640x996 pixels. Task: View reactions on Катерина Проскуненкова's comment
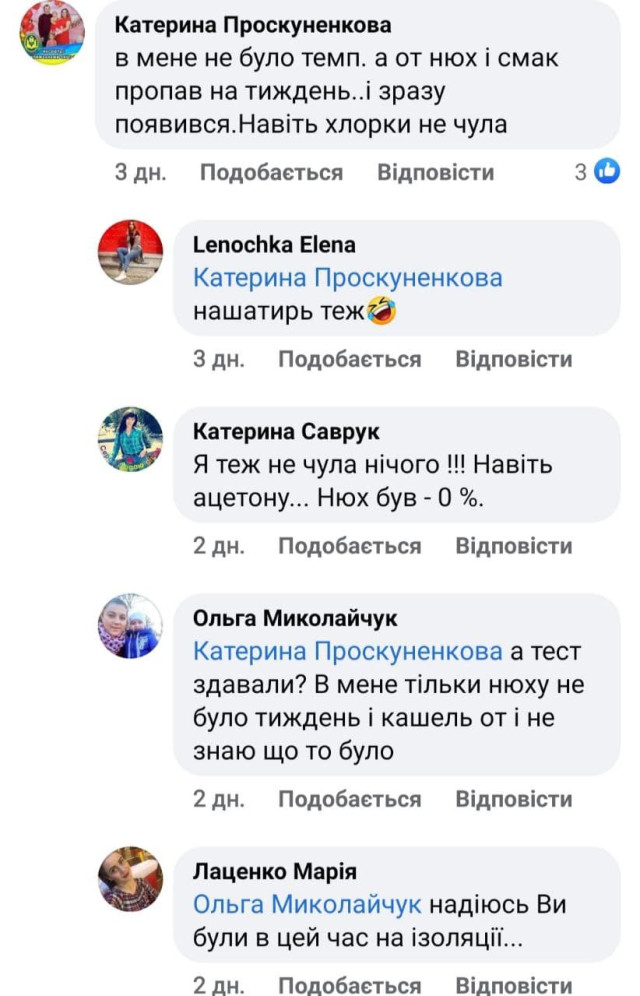coord(597,172)
